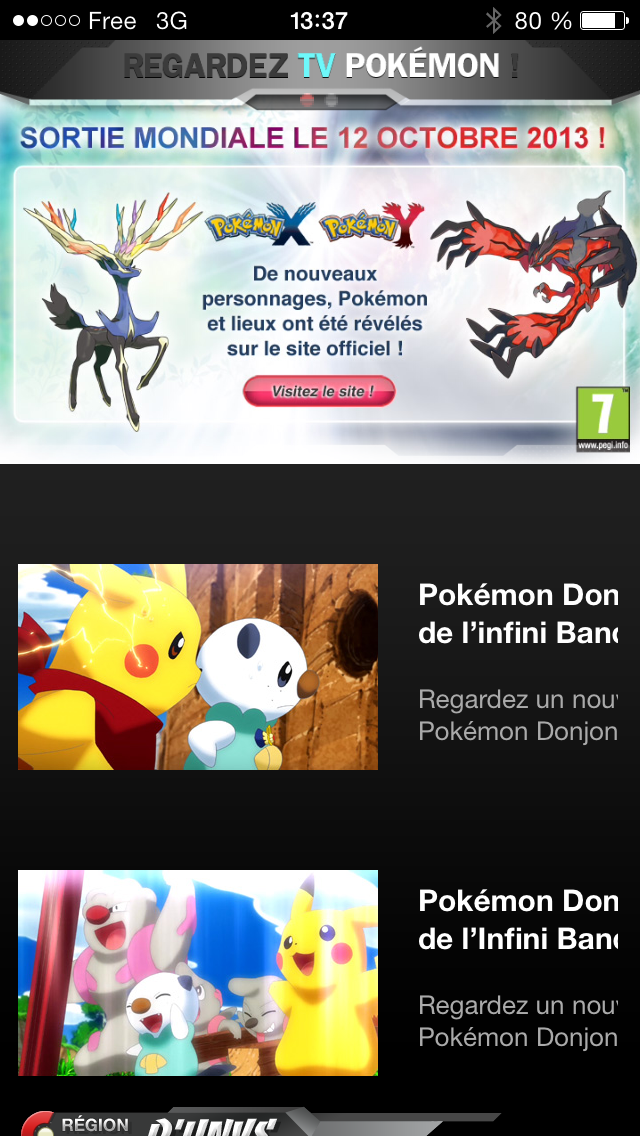The height and width of the screenshot is (1136, 640).
Task: Open the video showing Pikachu in a red scarf
Action: point(198,667)
